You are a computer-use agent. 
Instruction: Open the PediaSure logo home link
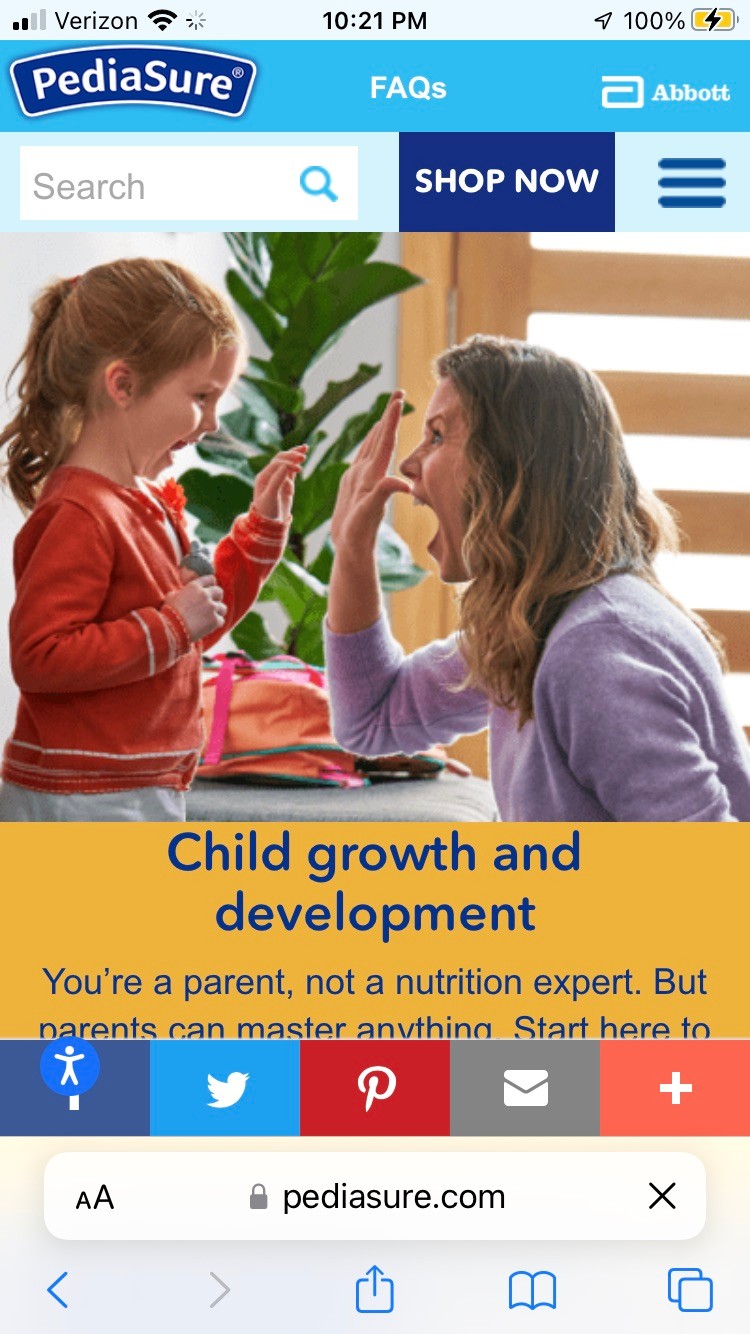tap(133, 84)
